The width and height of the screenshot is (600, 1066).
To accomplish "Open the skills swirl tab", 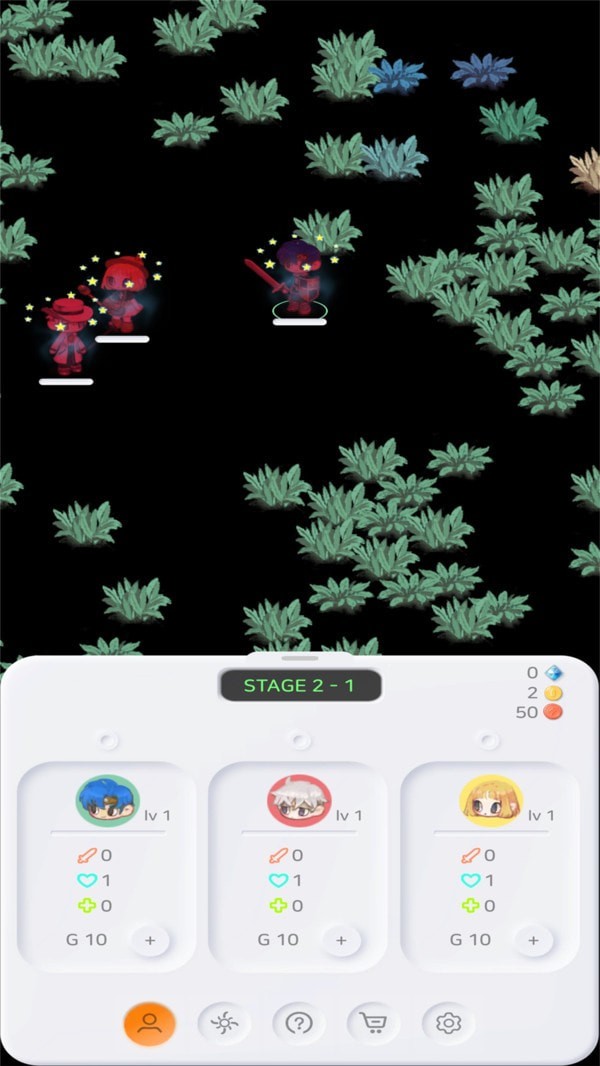I will (x=224, y=1023).
